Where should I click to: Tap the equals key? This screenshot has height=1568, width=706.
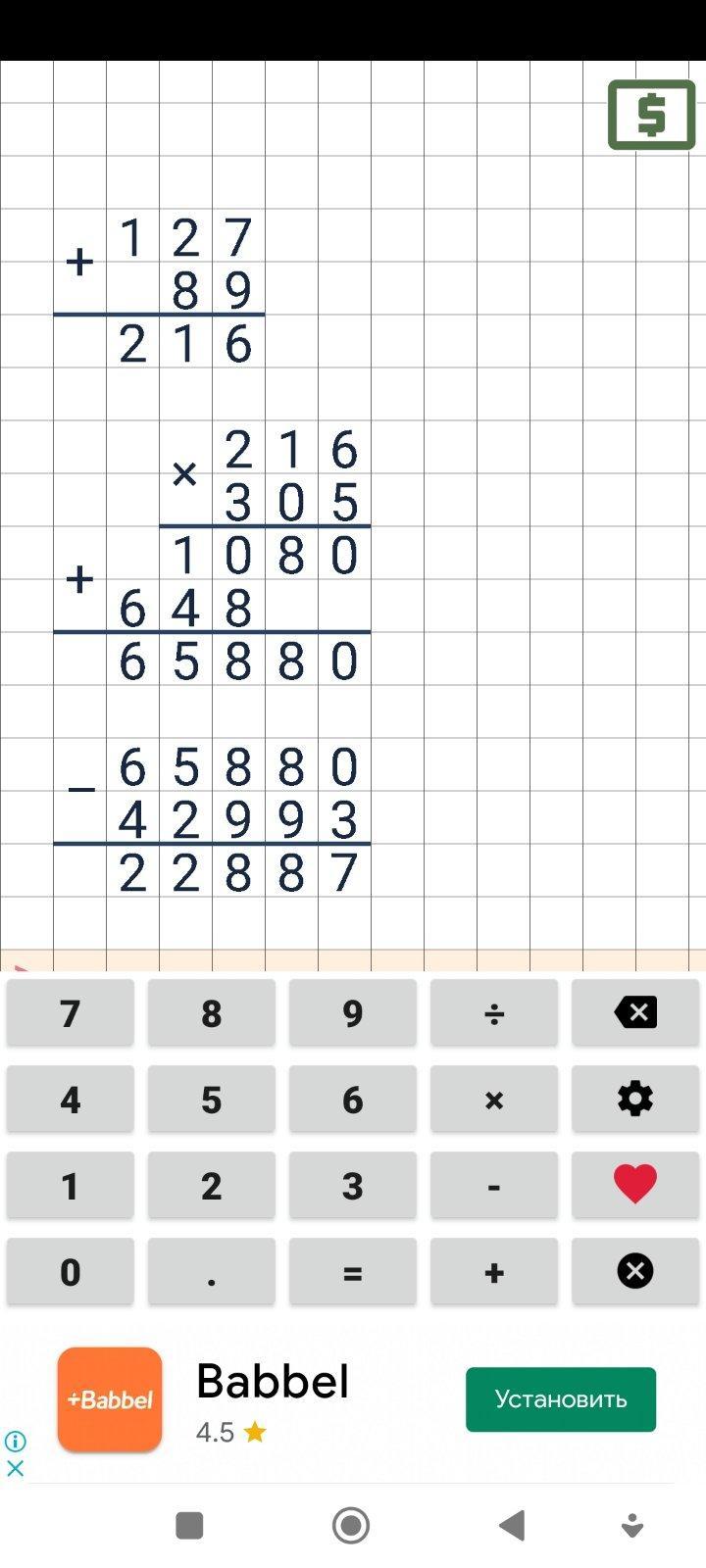point(353,1271)
